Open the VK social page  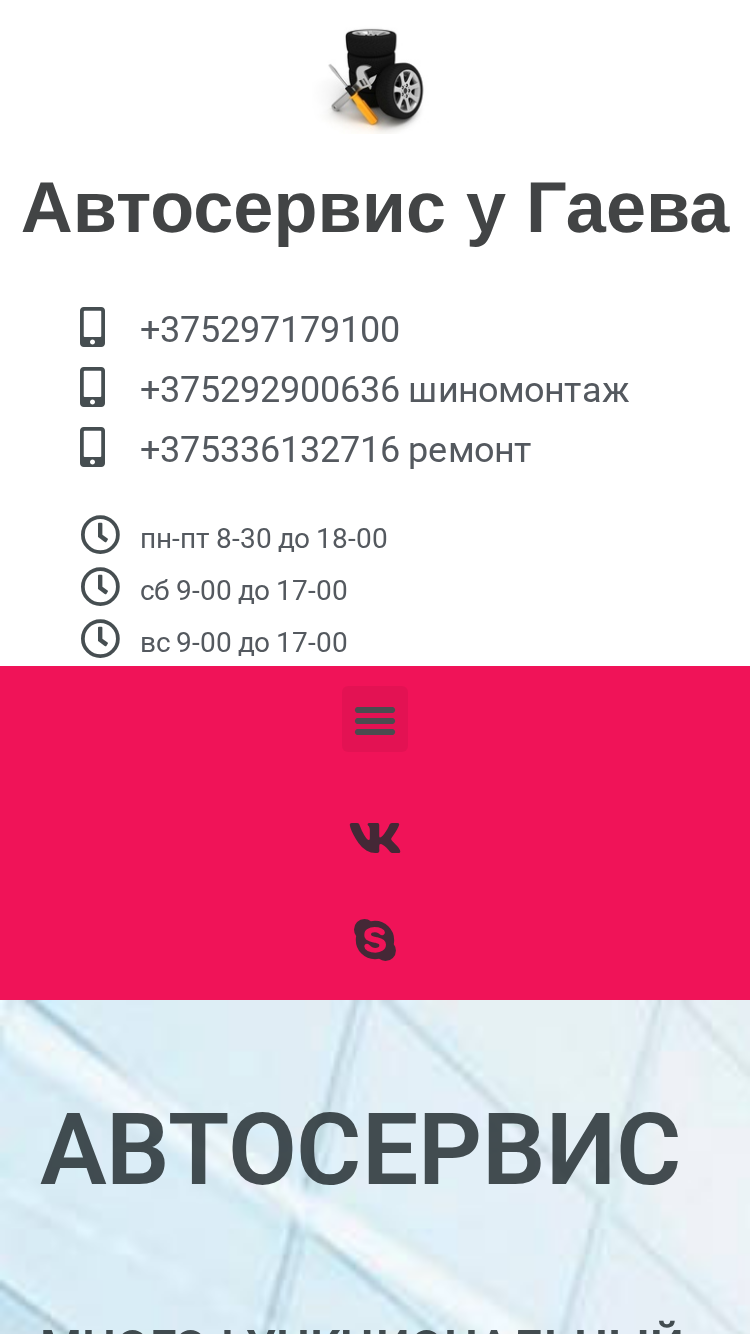[375, 838]
